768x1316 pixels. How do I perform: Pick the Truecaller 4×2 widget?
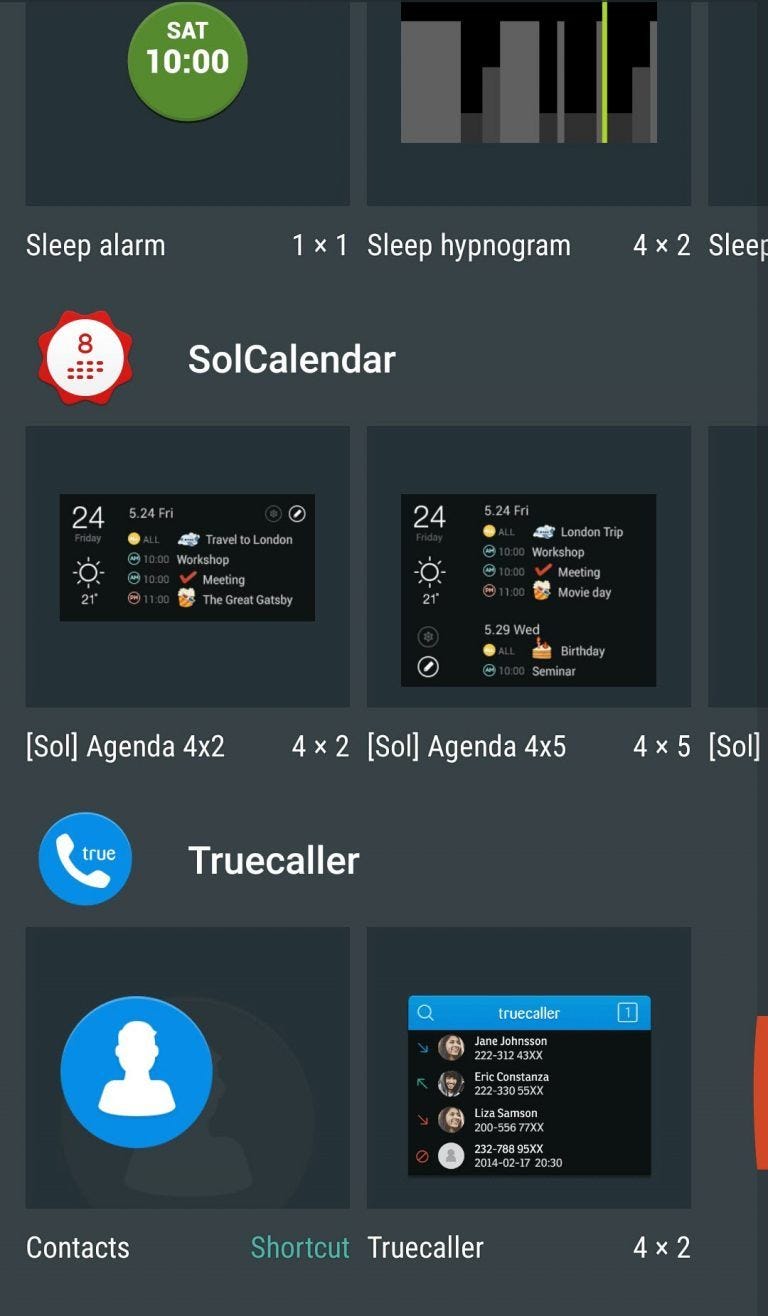coord(528,1068)
